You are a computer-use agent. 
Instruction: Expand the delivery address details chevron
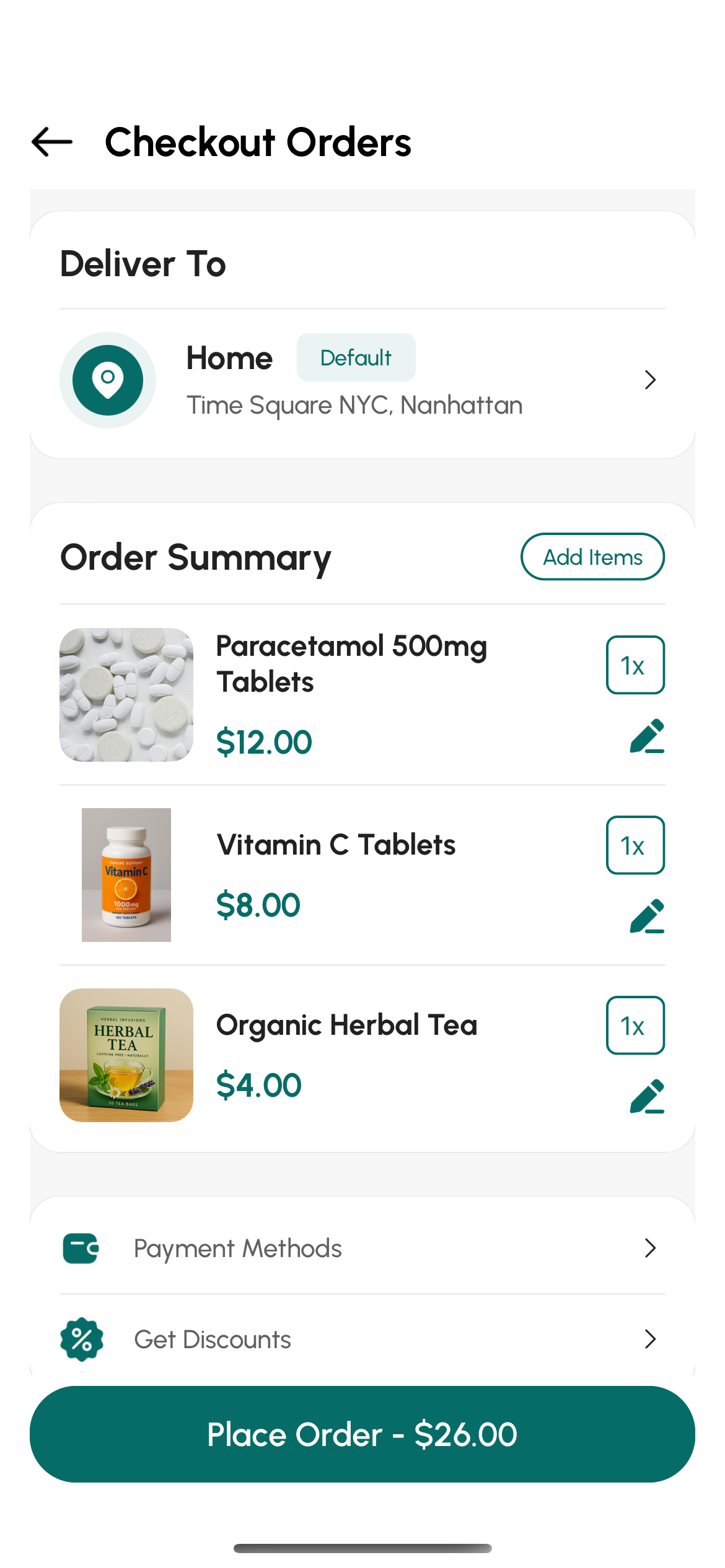tap(650, 380)
